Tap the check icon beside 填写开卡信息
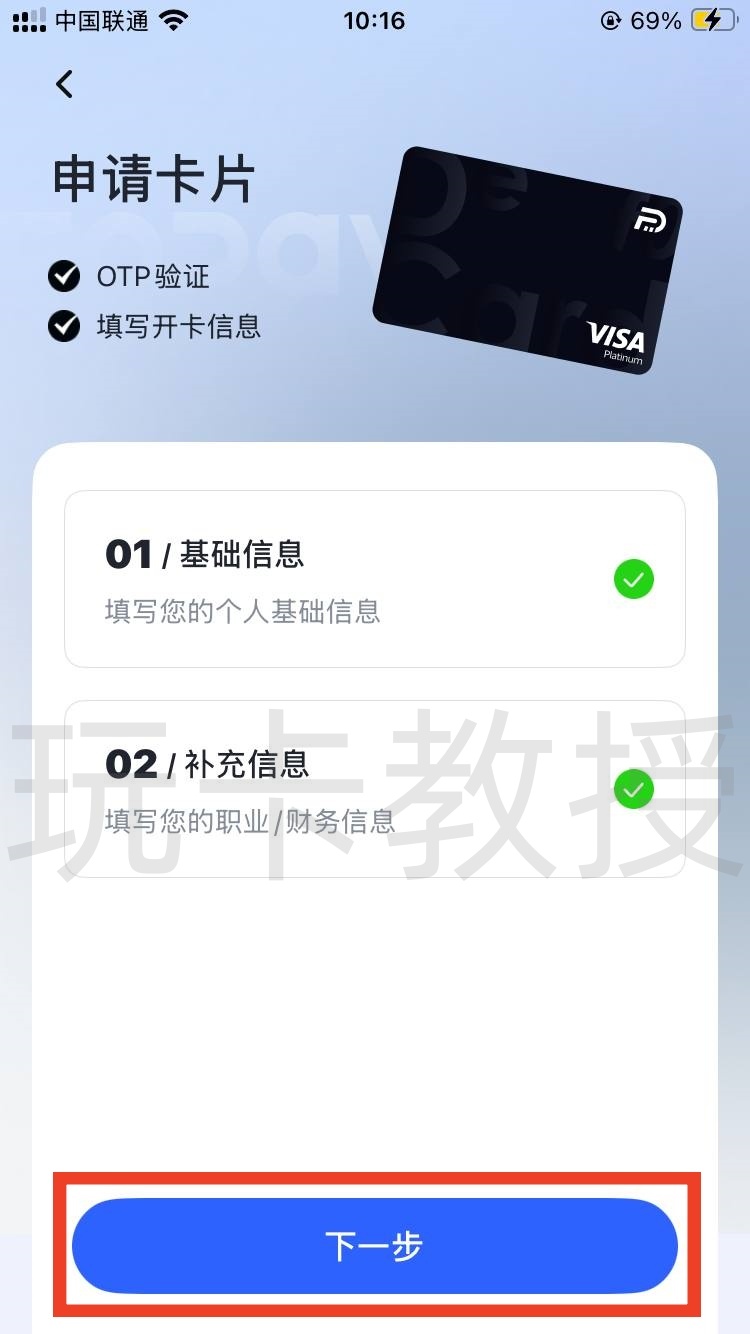Image resolution: width=750 pixels, height=1334 pixels. click(63, 327)
